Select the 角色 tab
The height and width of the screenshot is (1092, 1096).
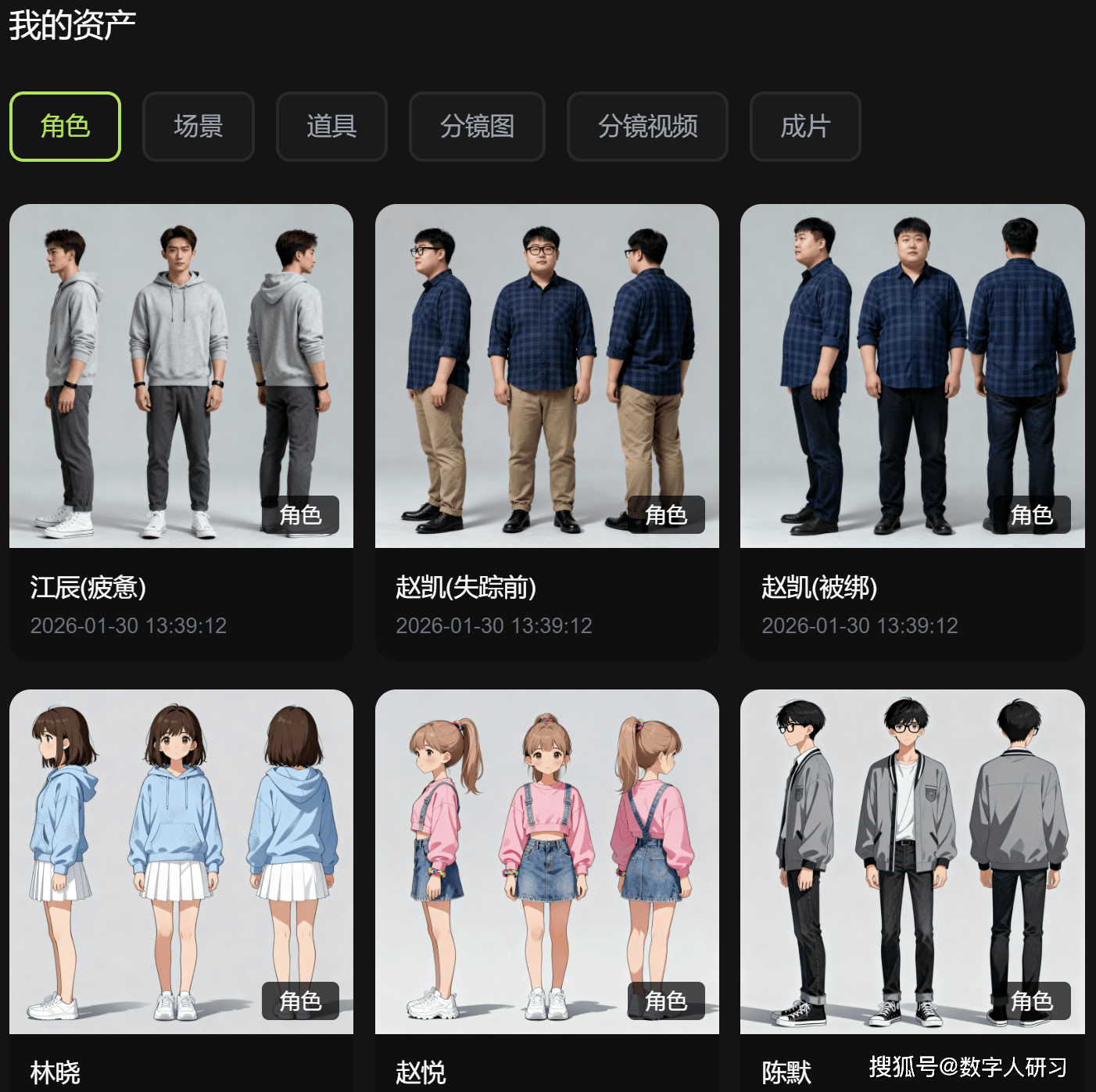[x=65, y=127]
